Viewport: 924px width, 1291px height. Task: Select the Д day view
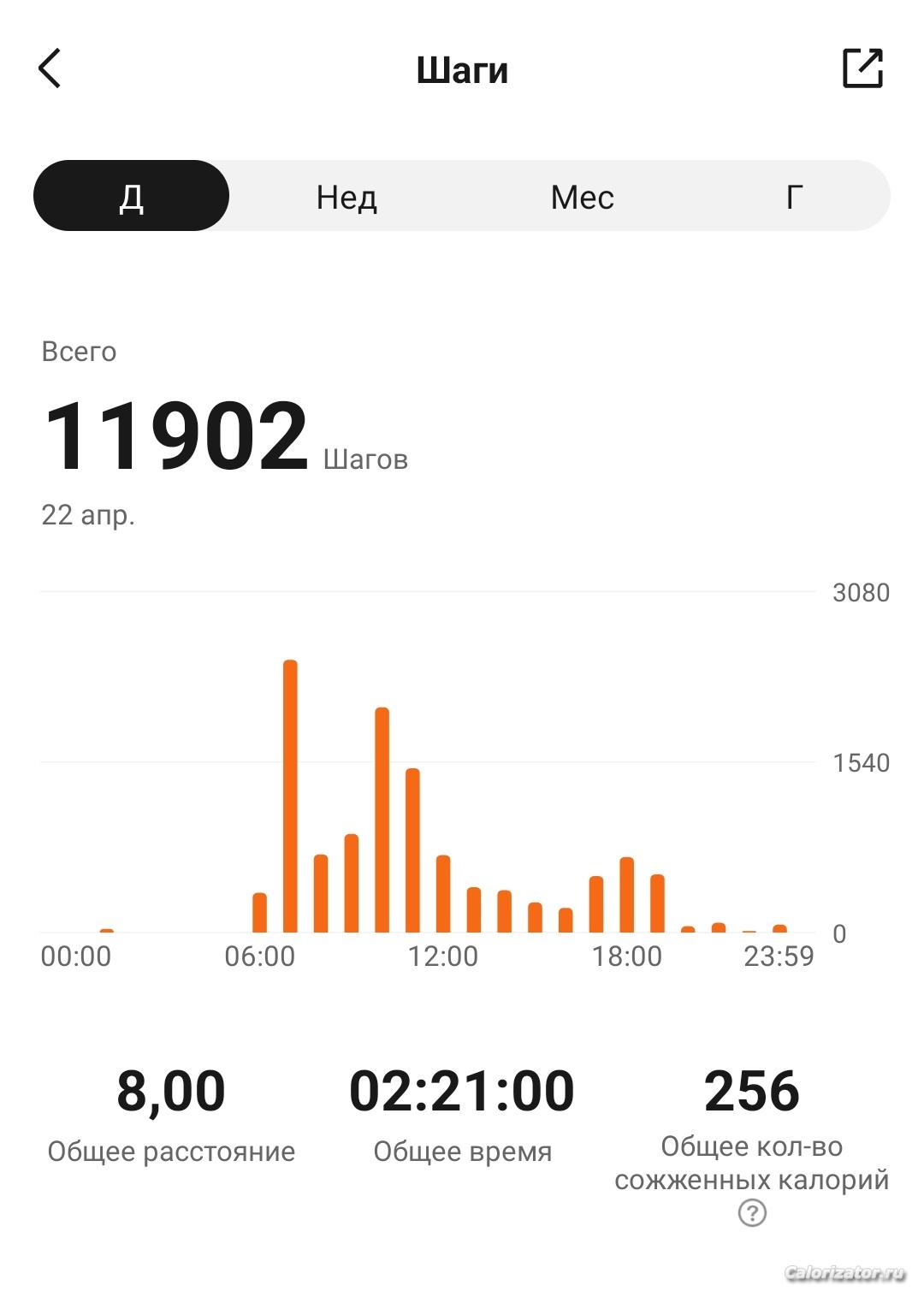pyautogui.click(x=132, y=196)
